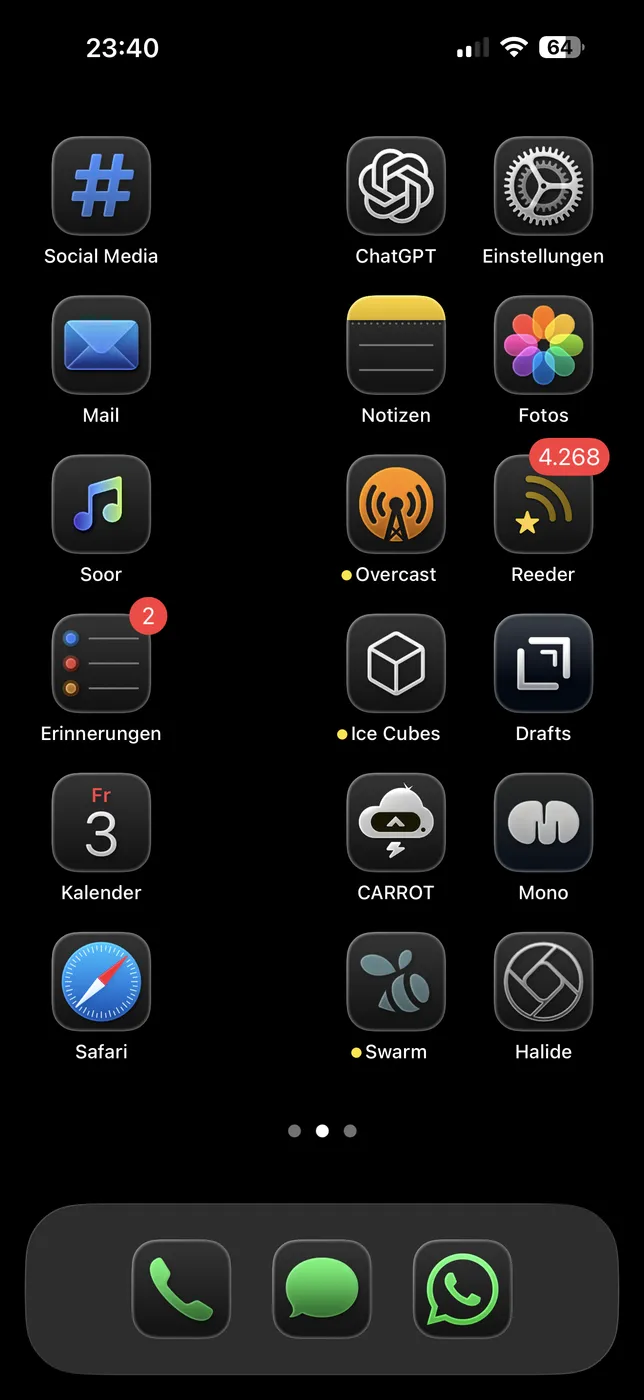Open the Swarm app
The image size is (644, 1400).
click(396, 981)
